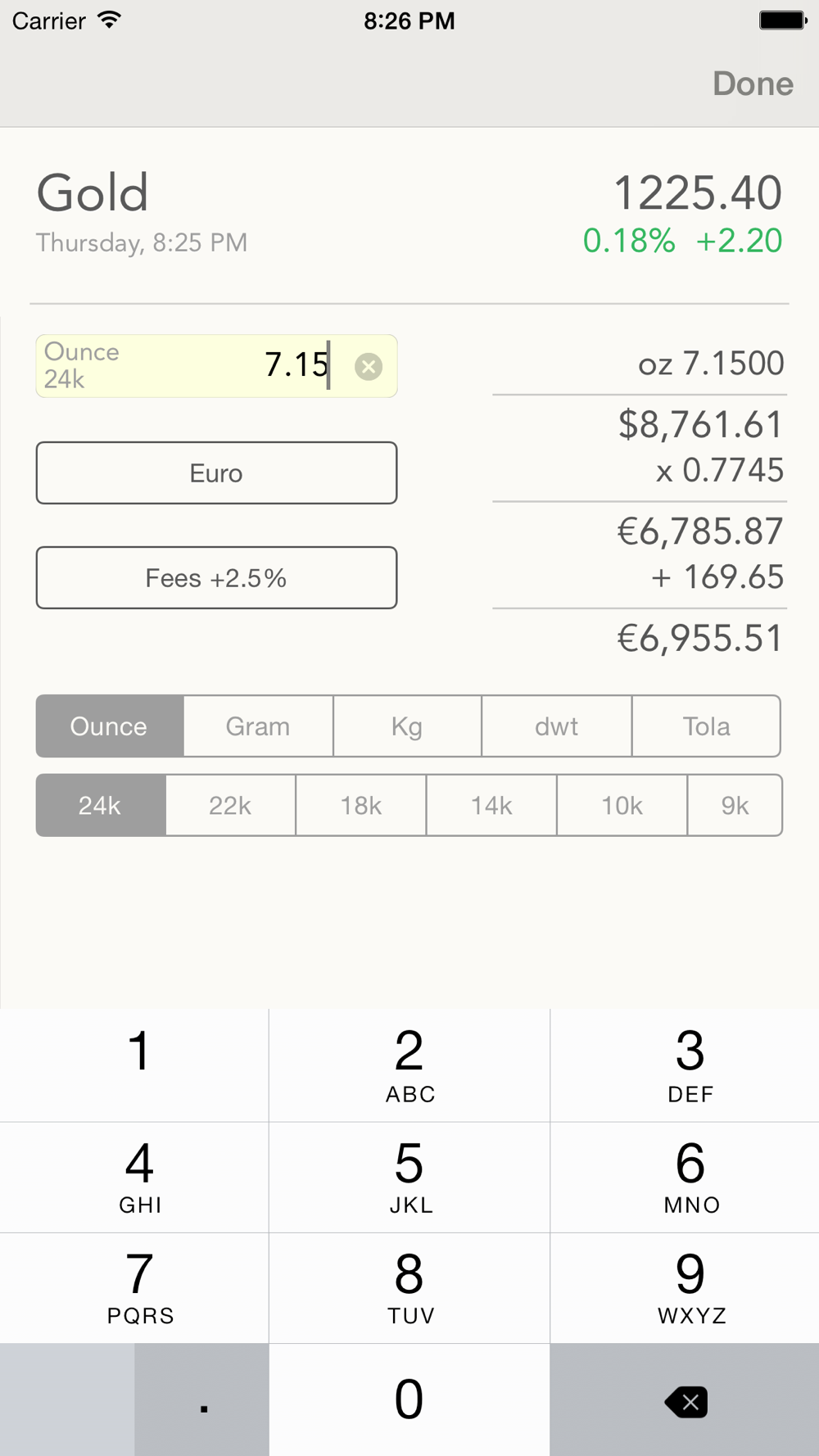Choose 9k purity
819x1456 pixels.
pos(735,805)
